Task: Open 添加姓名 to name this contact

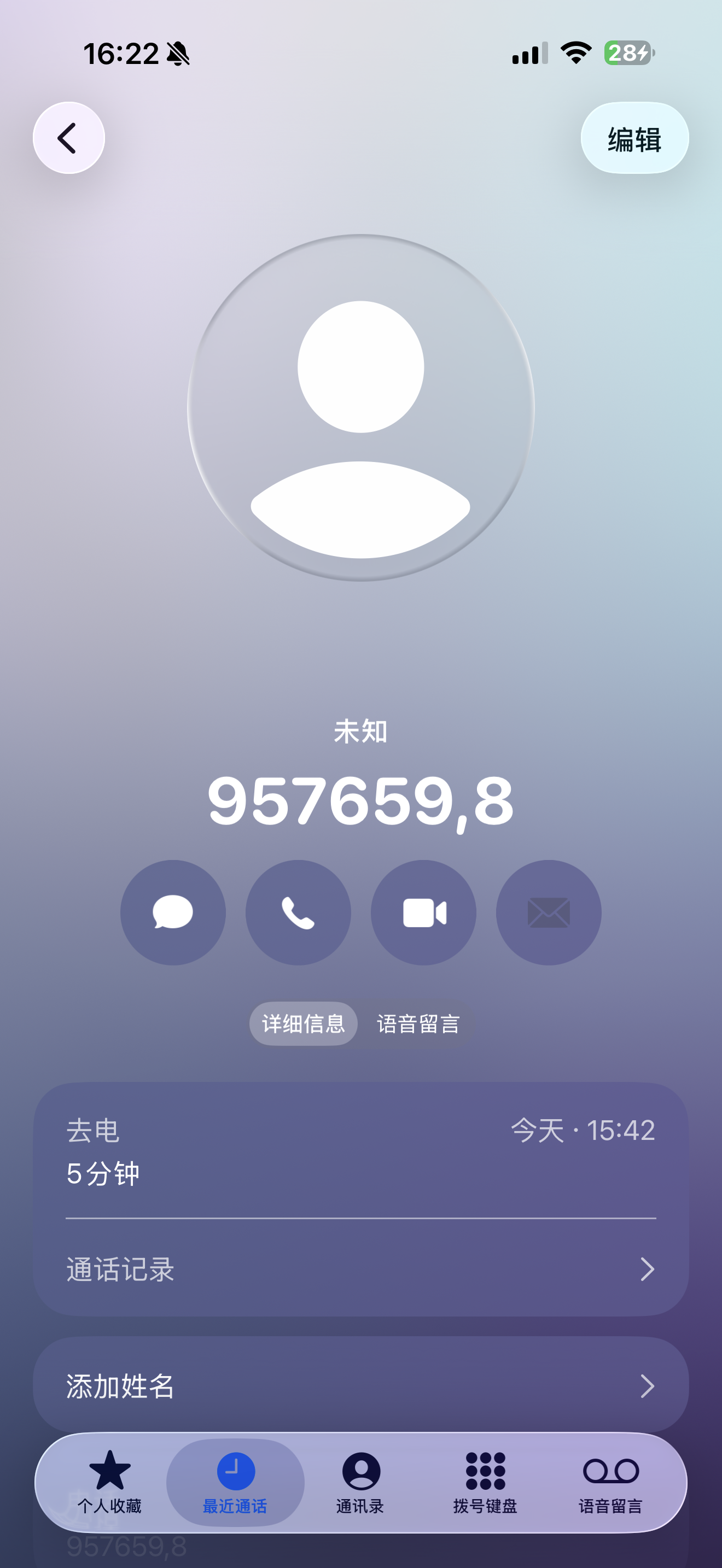Action: (361, 1386)
